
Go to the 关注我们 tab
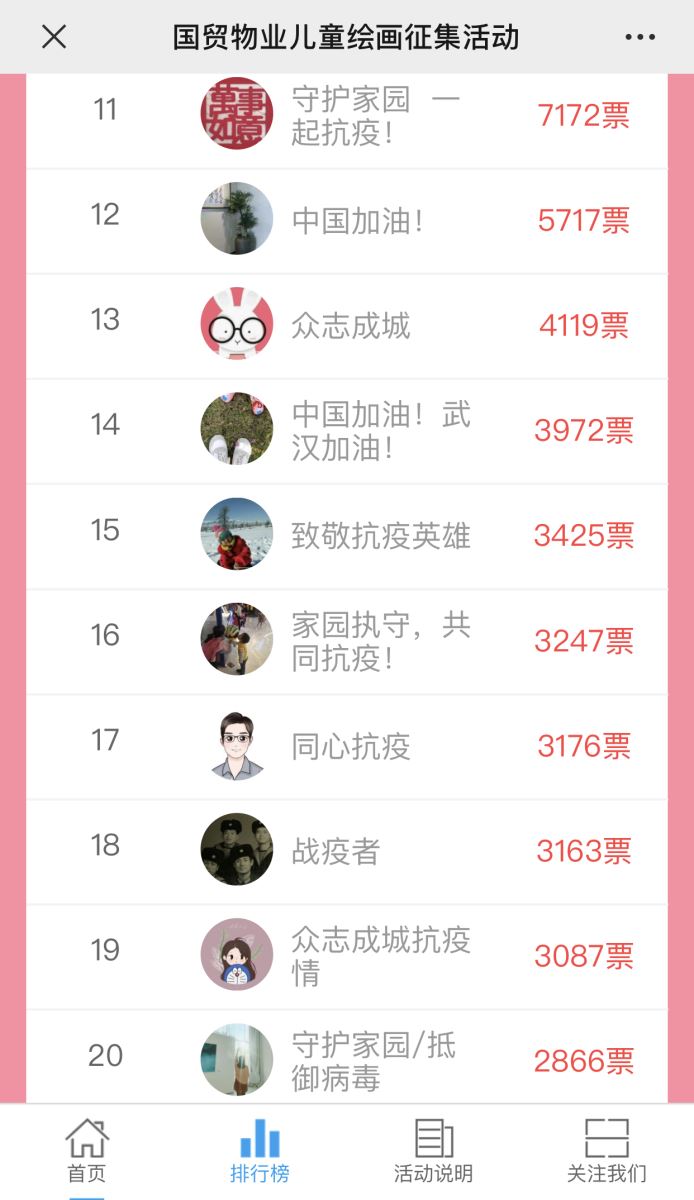pyautogui.click(x=607, y=1152)
